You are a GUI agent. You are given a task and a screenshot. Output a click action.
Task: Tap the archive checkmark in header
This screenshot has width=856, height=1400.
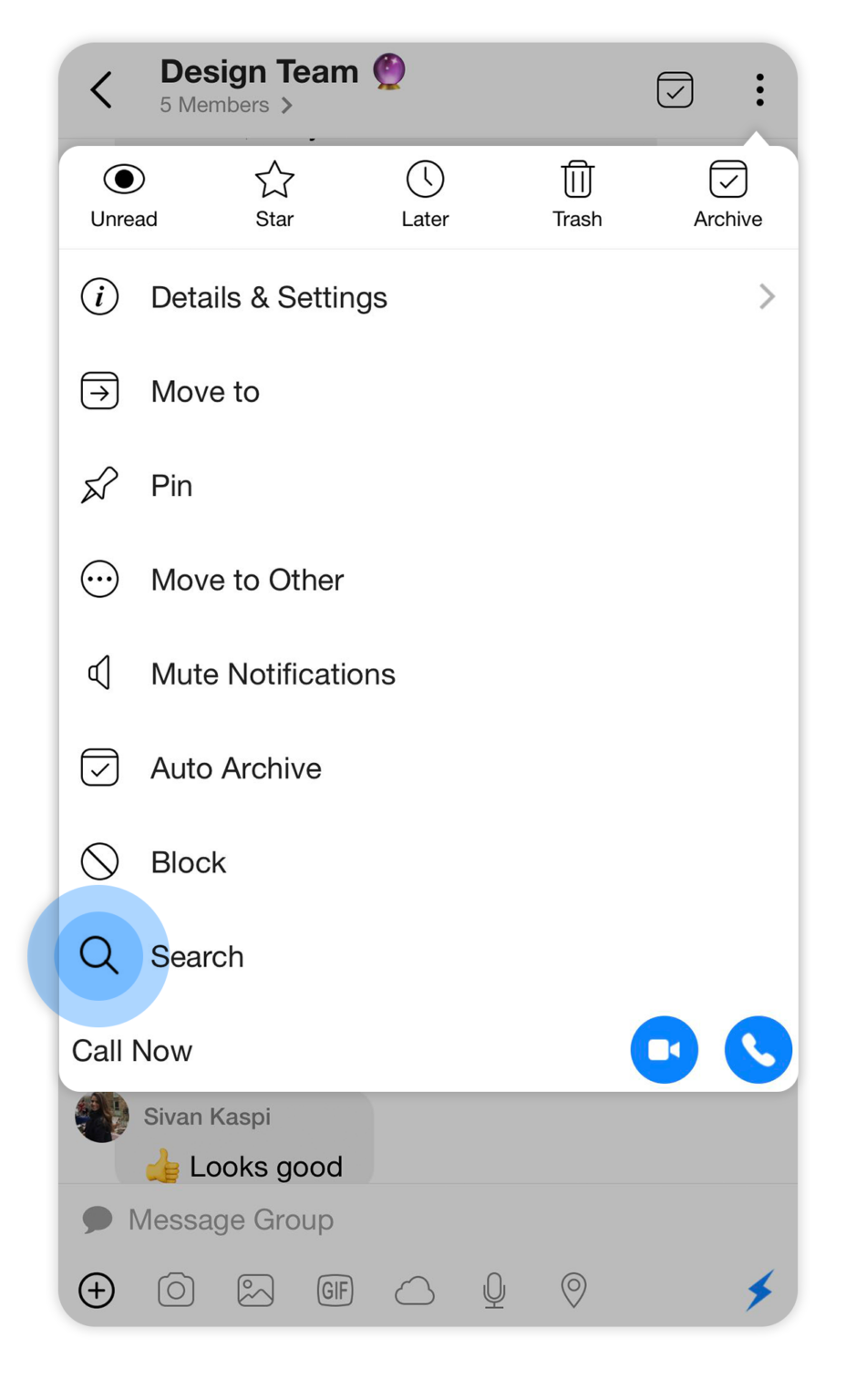(x=675, y=90)
